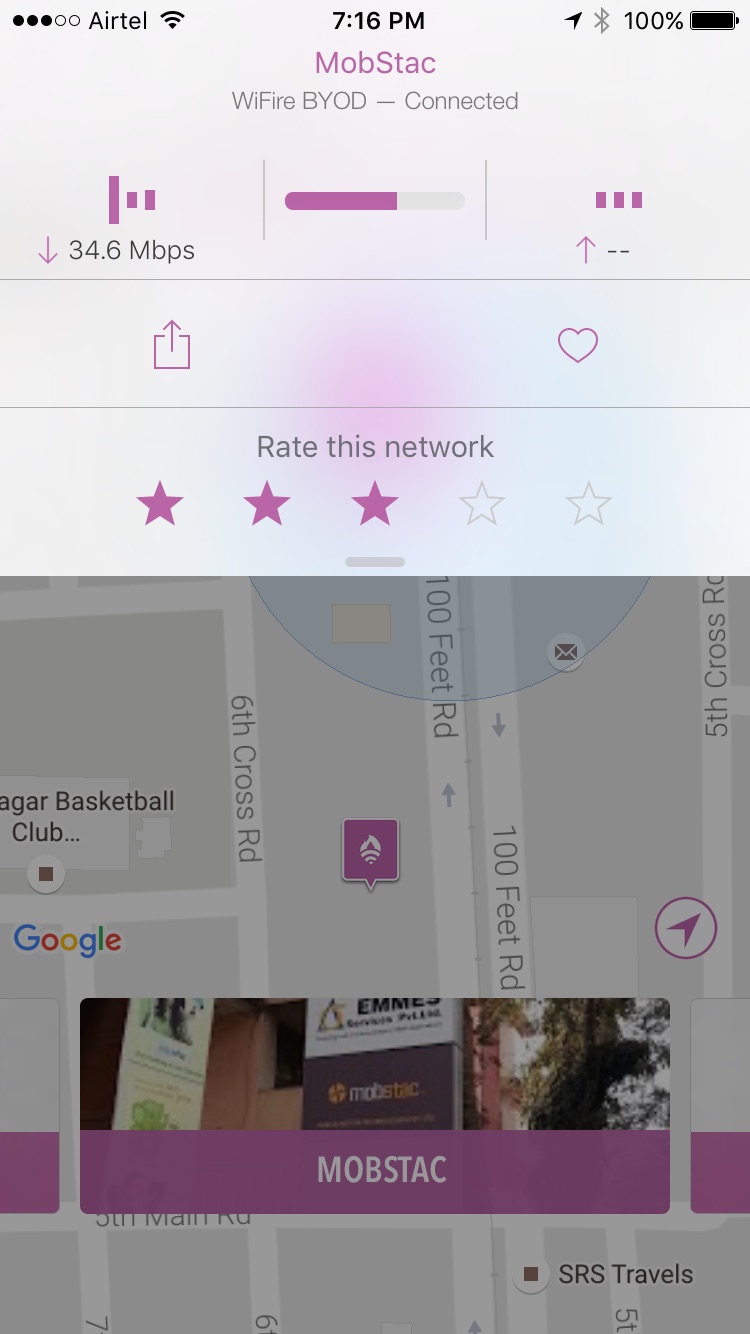
Task: Rate the network one star
Action: click(160, 503)
